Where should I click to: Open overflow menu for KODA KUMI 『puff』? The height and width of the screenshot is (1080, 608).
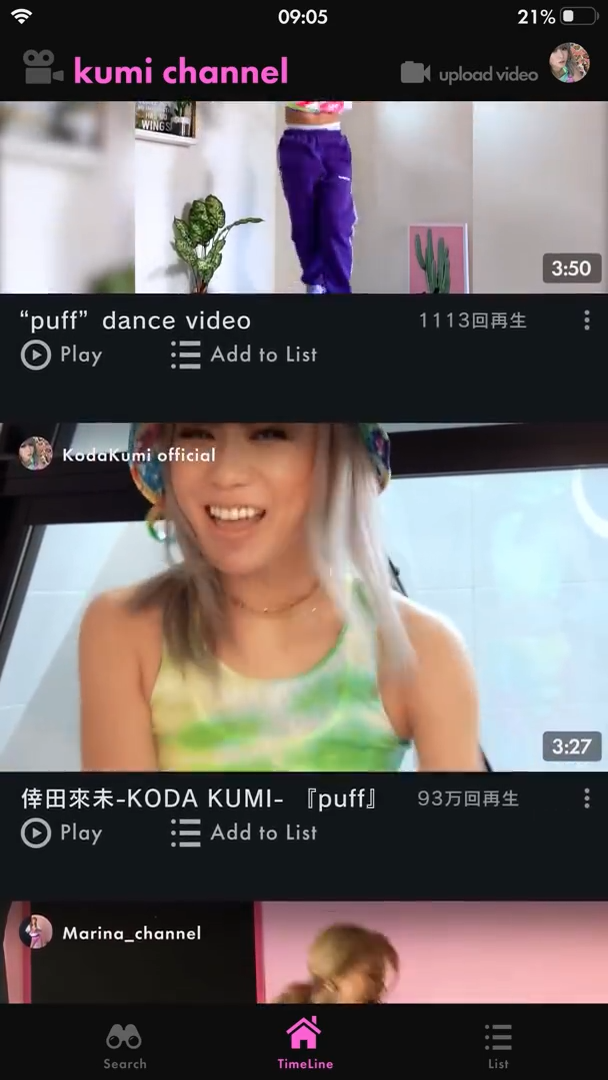coord(587,798)
